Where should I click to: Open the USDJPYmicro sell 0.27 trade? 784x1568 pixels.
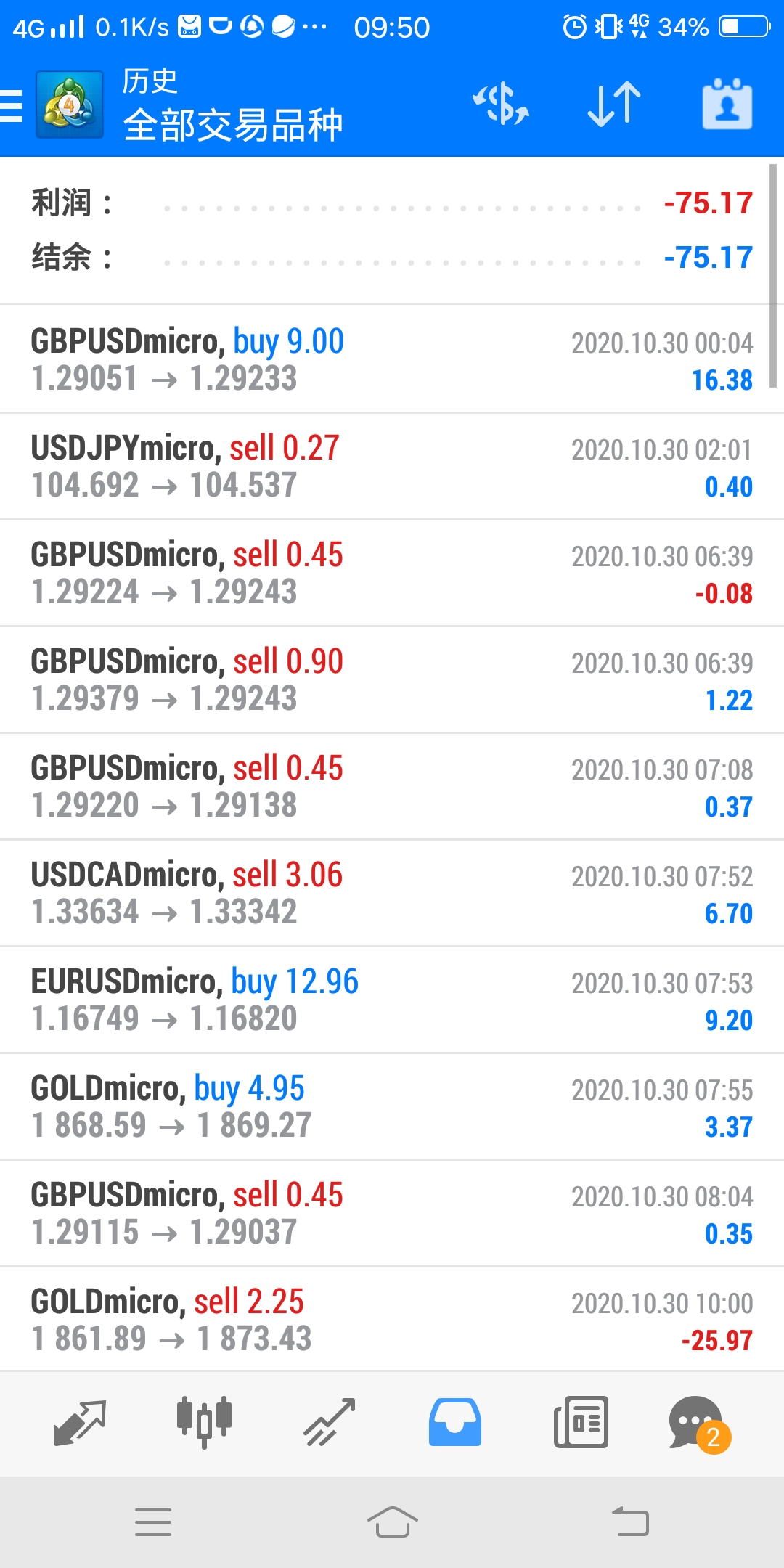392,466
